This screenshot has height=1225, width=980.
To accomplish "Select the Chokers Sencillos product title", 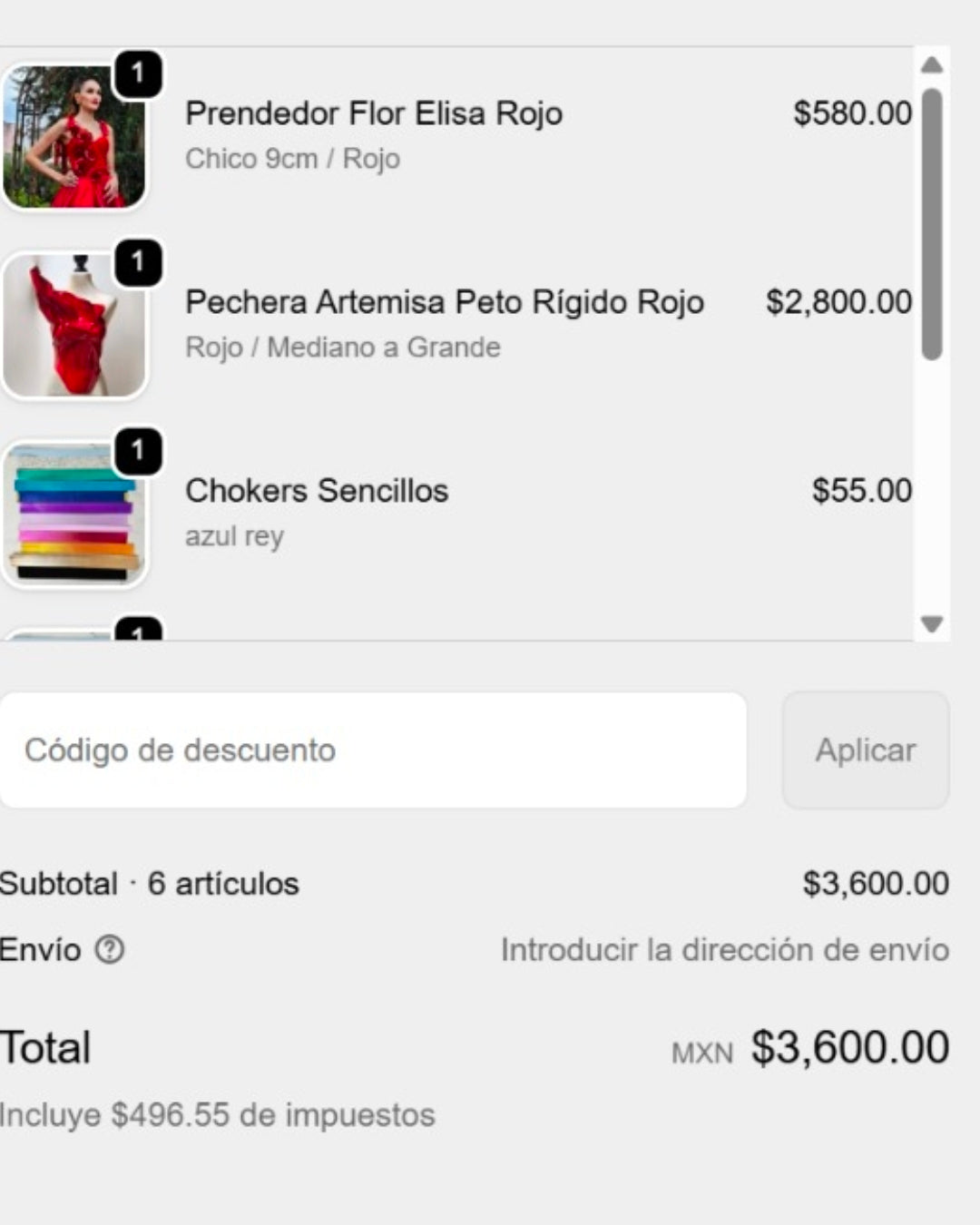I will pyautogui.click(x=316, y=491).
